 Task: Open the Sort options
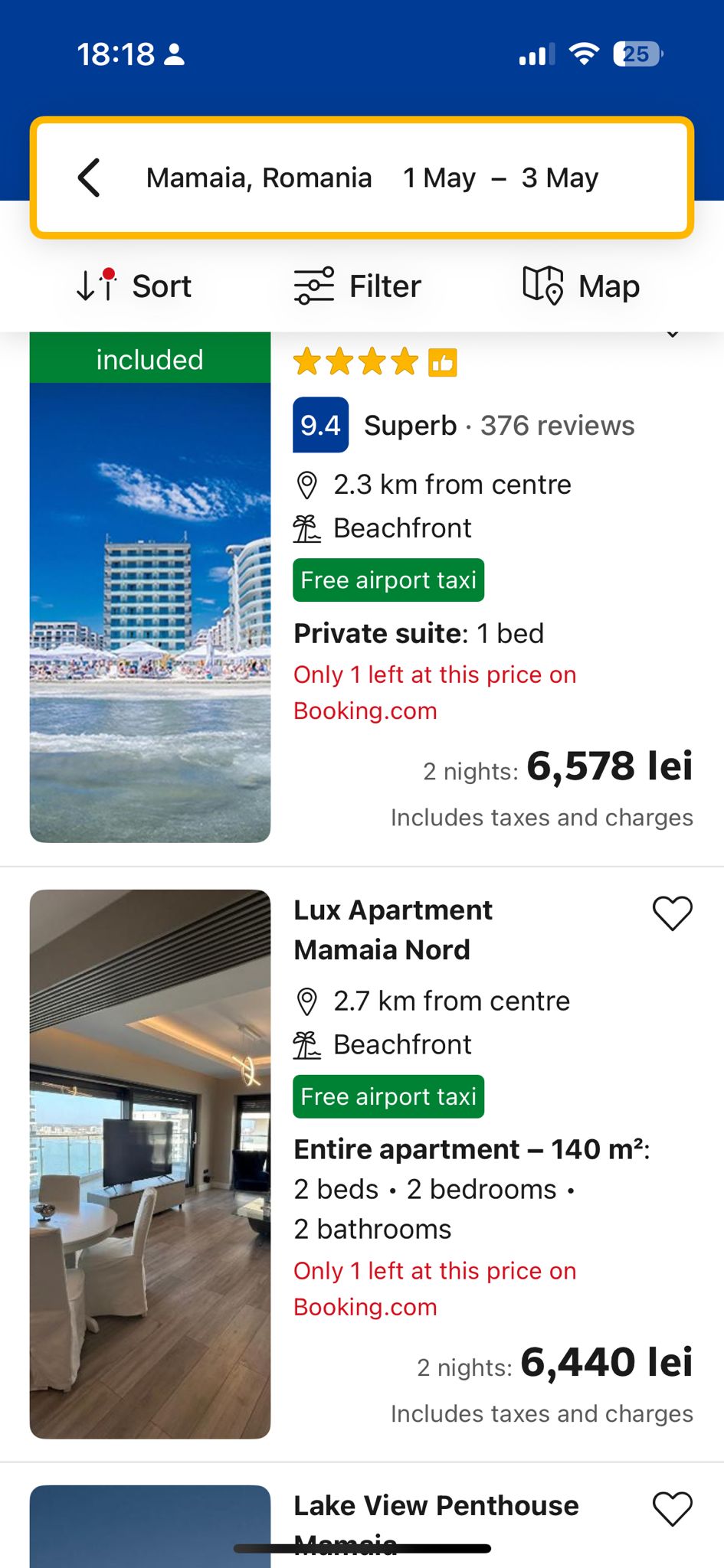[x=135, y=286]
